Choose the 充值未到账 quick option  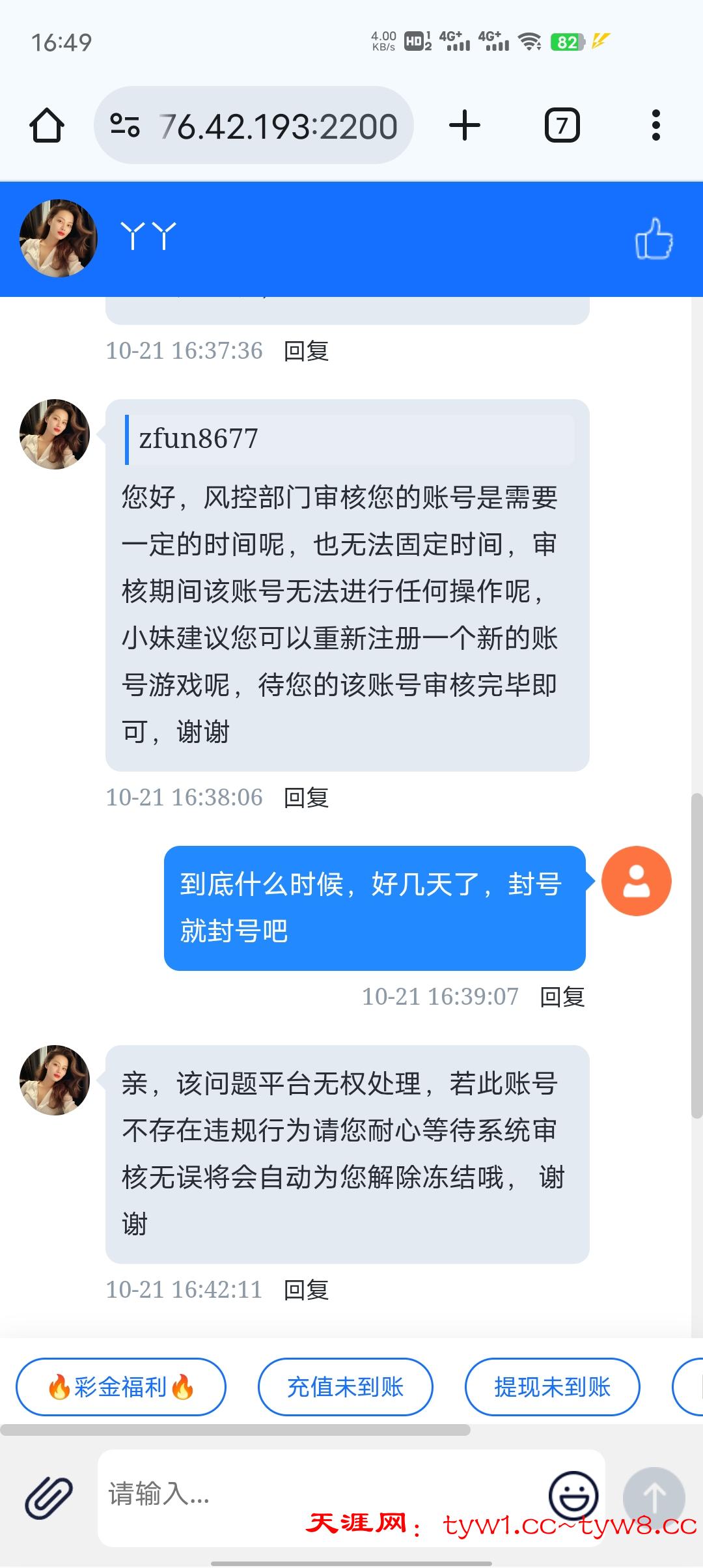345,1387
